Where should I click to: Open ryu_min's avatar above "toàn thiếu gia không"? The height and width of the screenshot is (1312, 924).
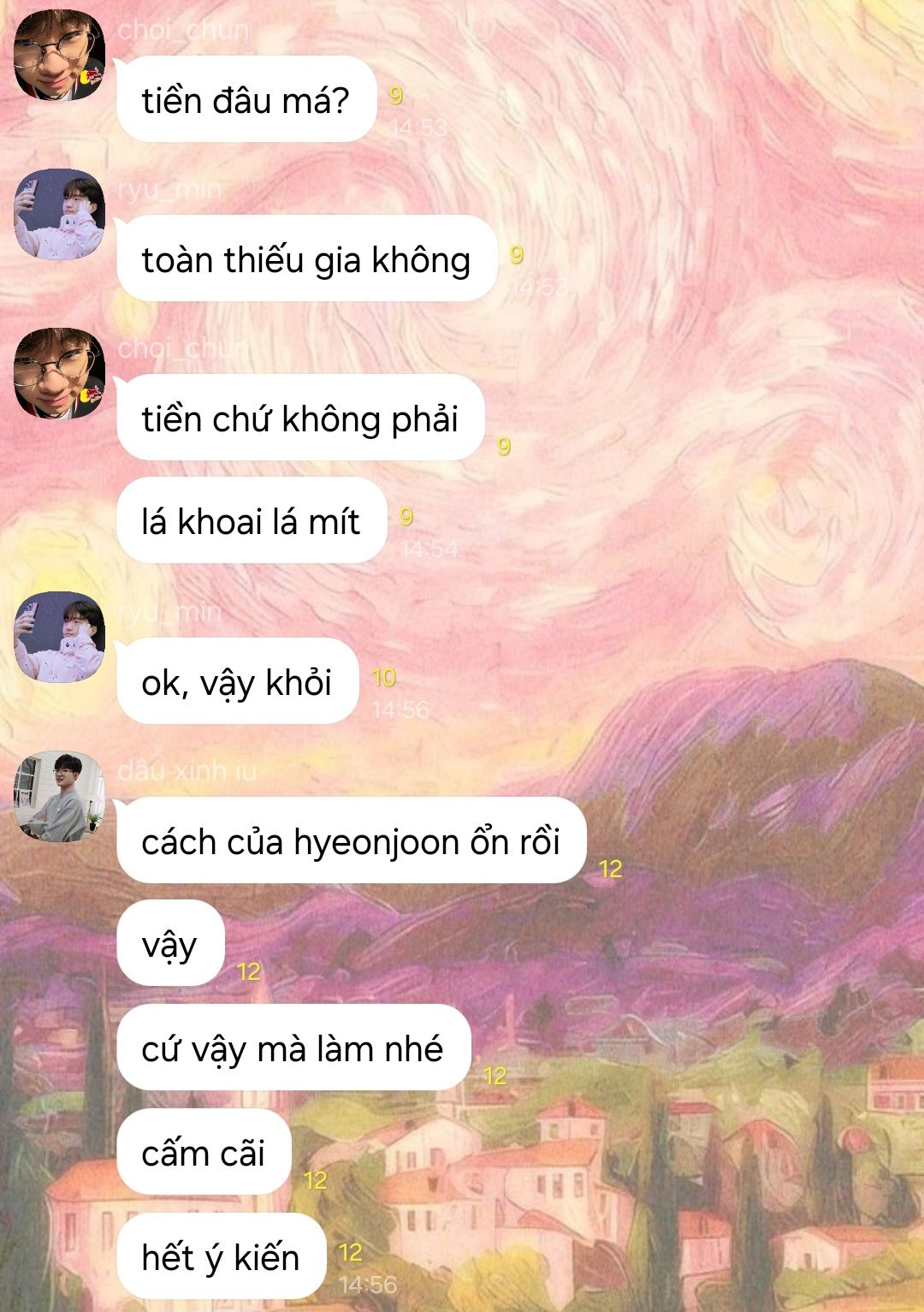click(59, 214)
